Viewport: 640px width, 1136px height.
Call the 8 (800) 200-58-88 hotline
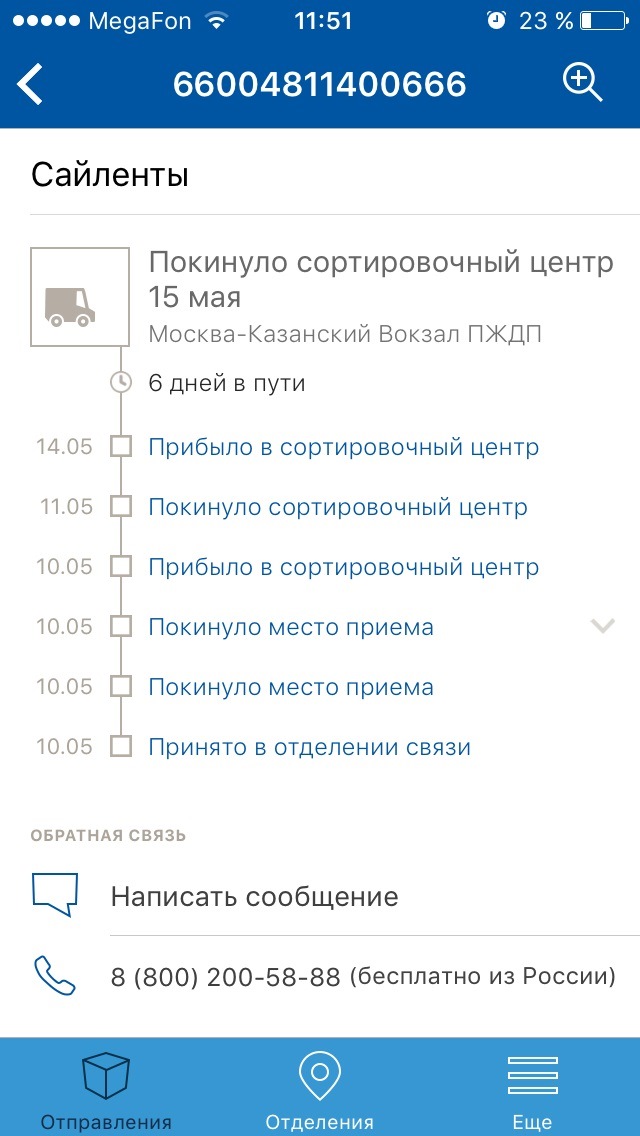[361, 976]
